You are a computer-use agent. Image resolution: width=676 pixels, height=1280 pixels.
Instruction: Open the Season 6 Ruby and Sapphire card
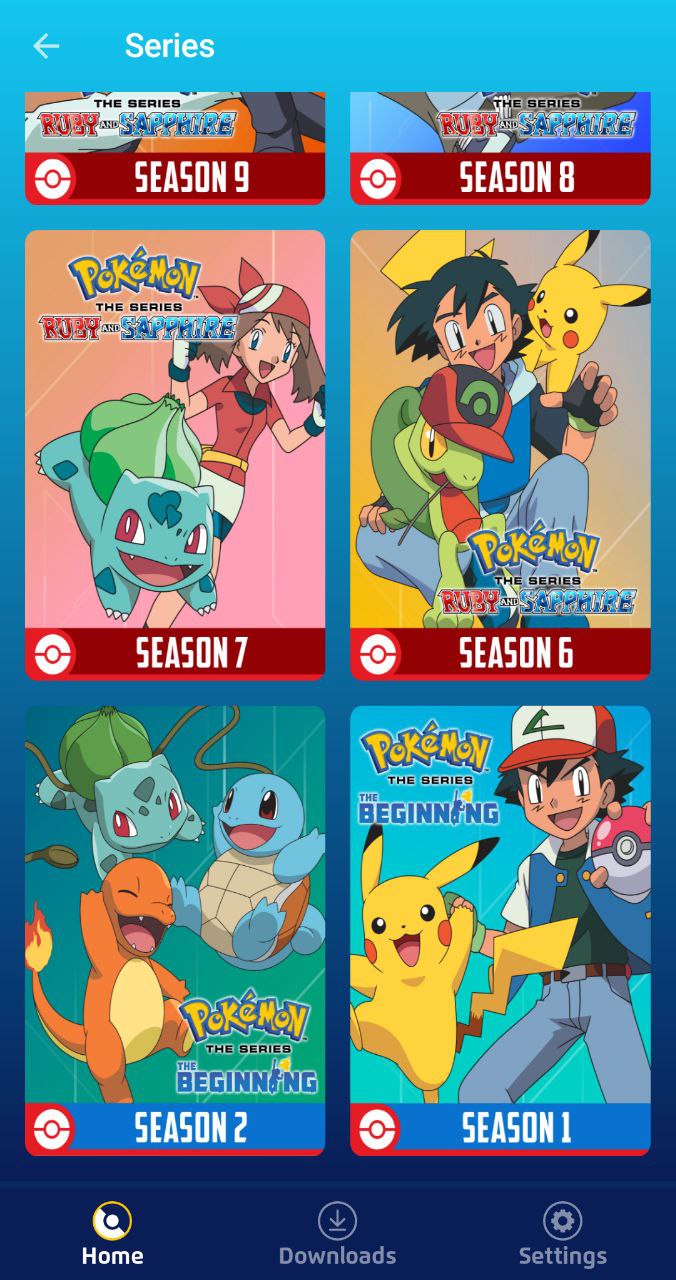coord(500,455)
